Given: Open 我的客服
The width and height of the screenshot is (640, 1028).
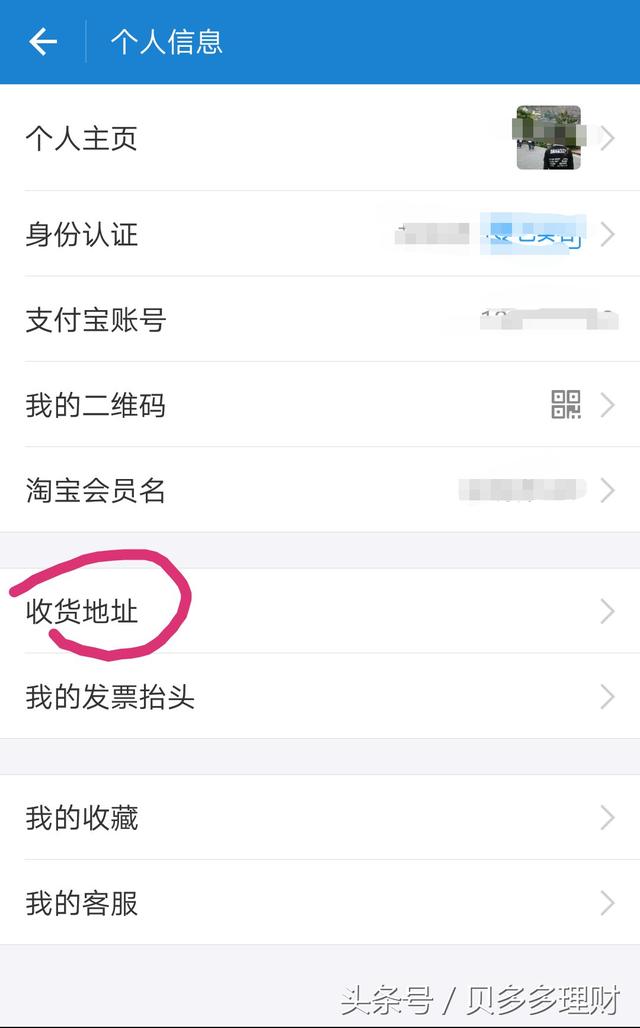Looking at the screenshot, I should pyautogui.click(x=320, y=903).
